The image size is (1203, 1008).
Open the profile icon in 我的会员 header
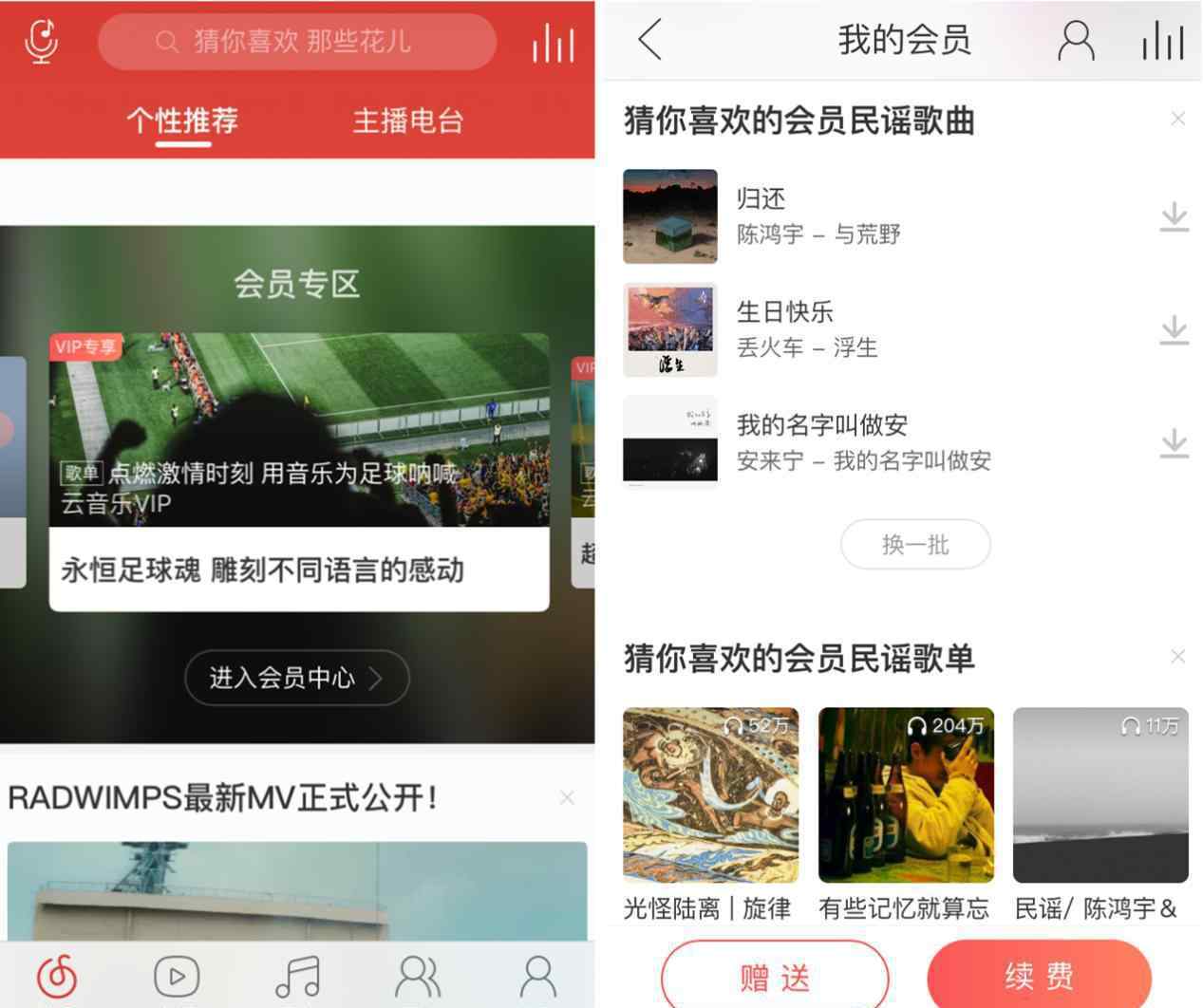coord(1076,41)
